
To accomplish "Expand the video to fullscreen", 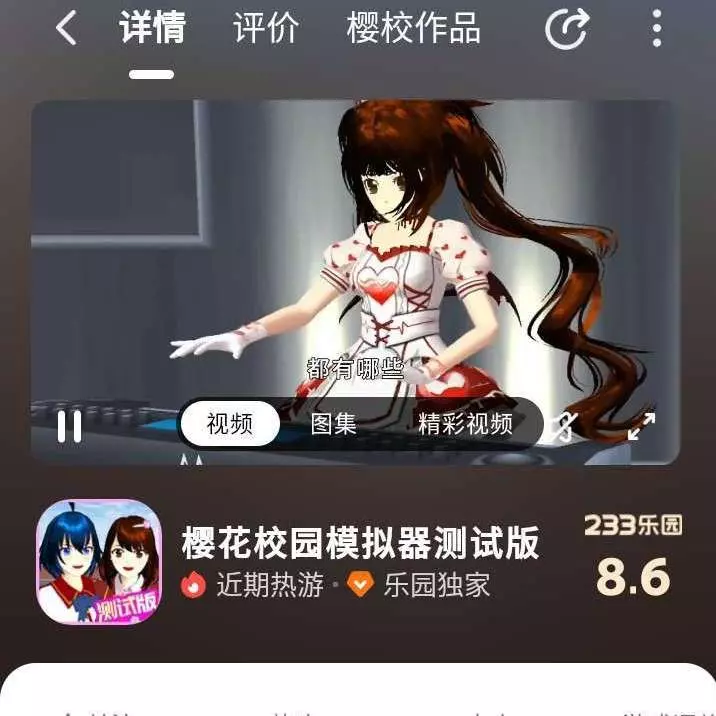I will point(641,426).
